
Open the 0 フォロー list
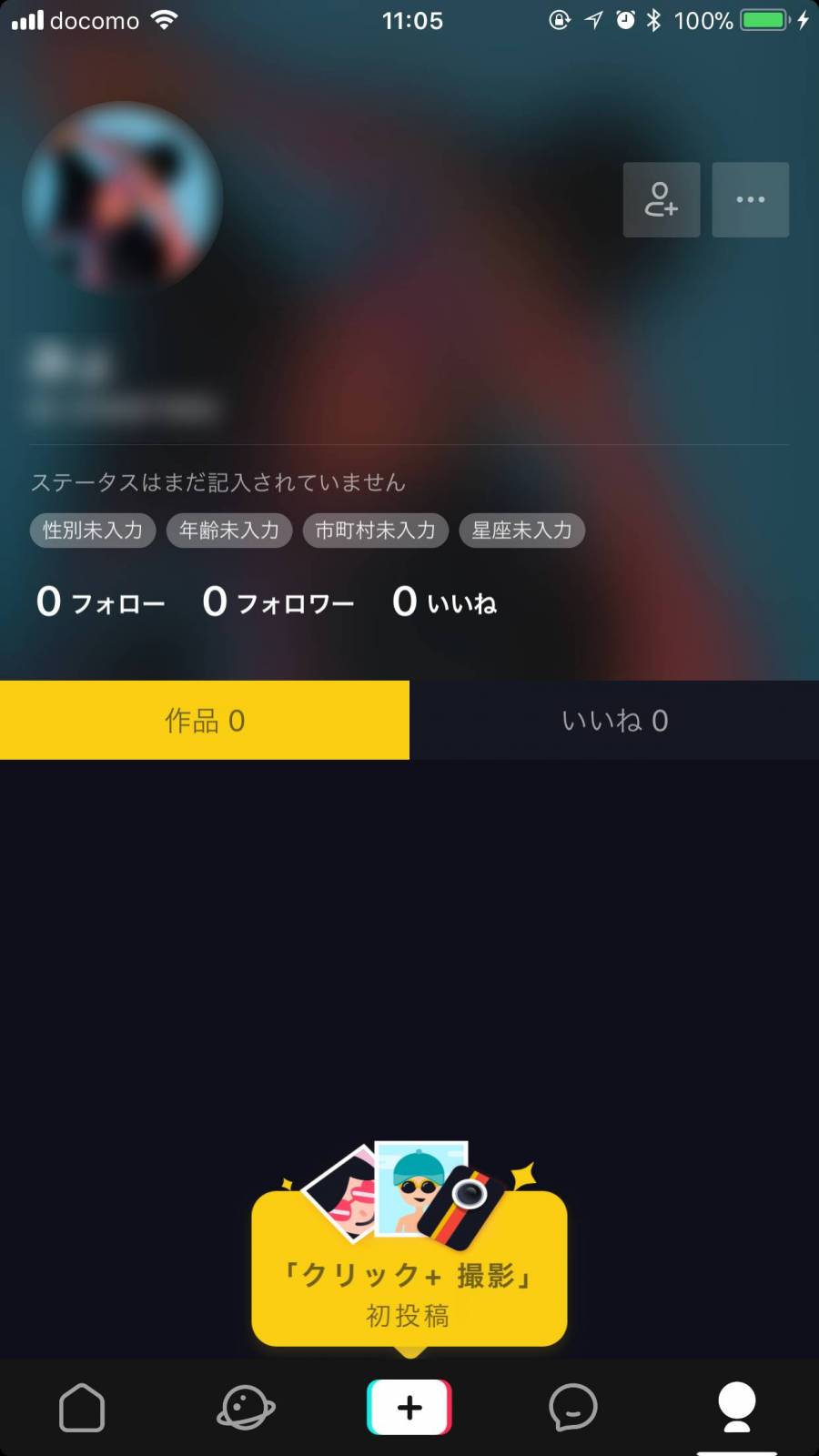click(100, 602)
